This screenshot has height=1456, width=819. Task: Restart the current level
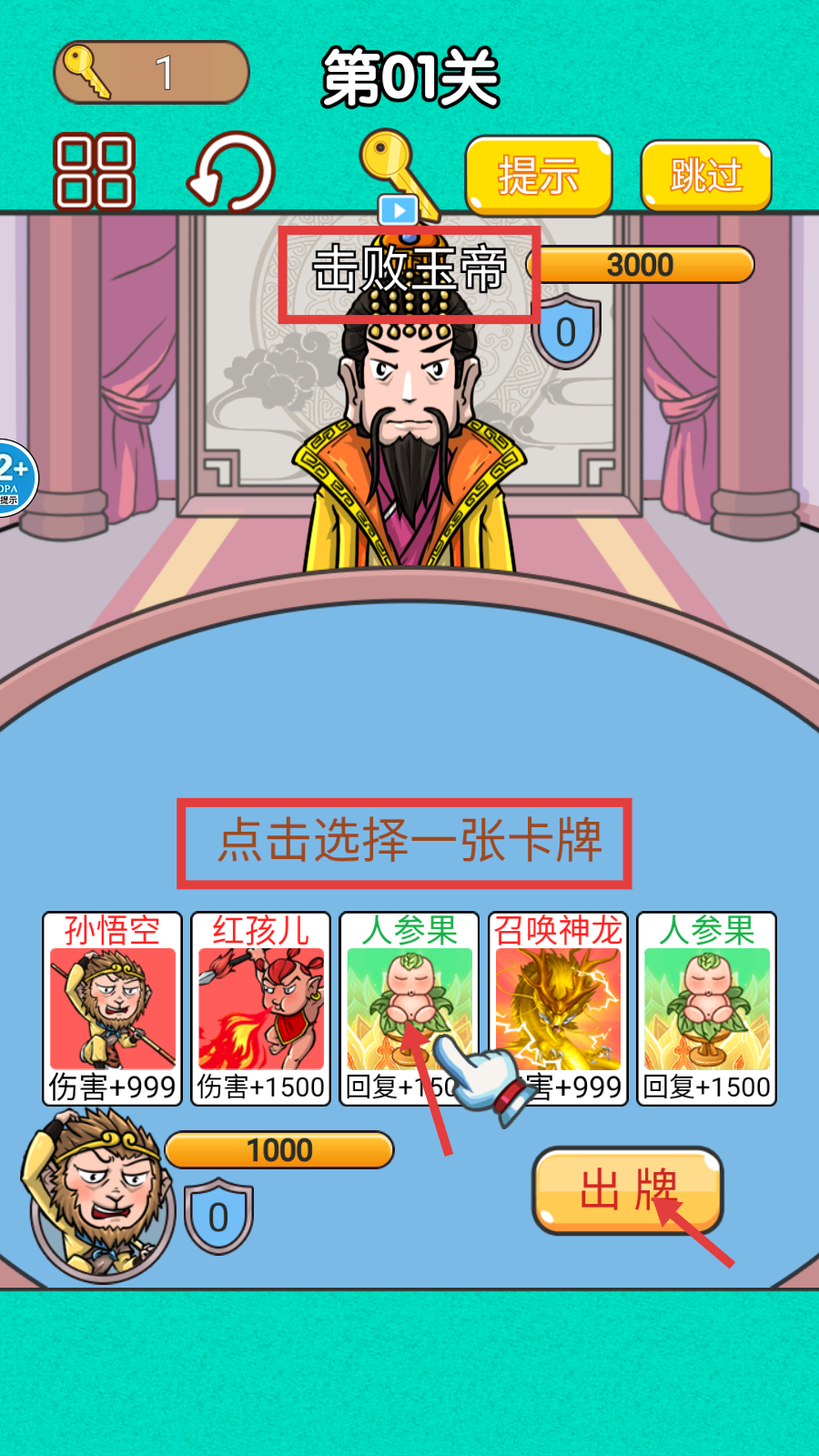(x=231, y=171)
